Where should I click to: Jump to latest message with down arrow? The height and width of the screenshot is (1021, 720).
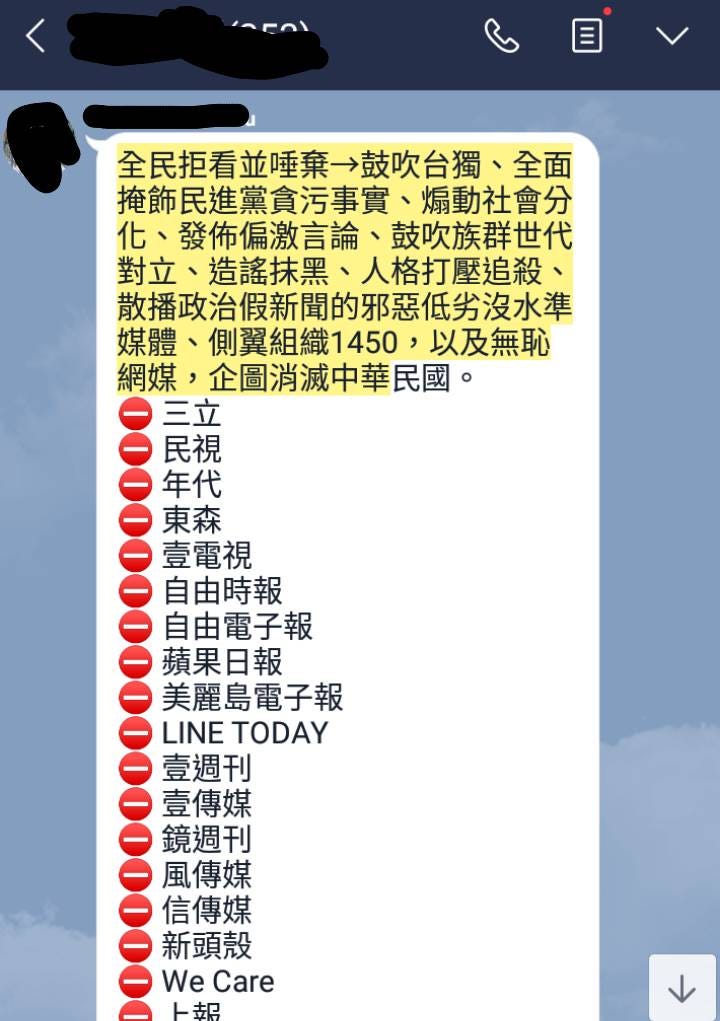click(682, 988)
